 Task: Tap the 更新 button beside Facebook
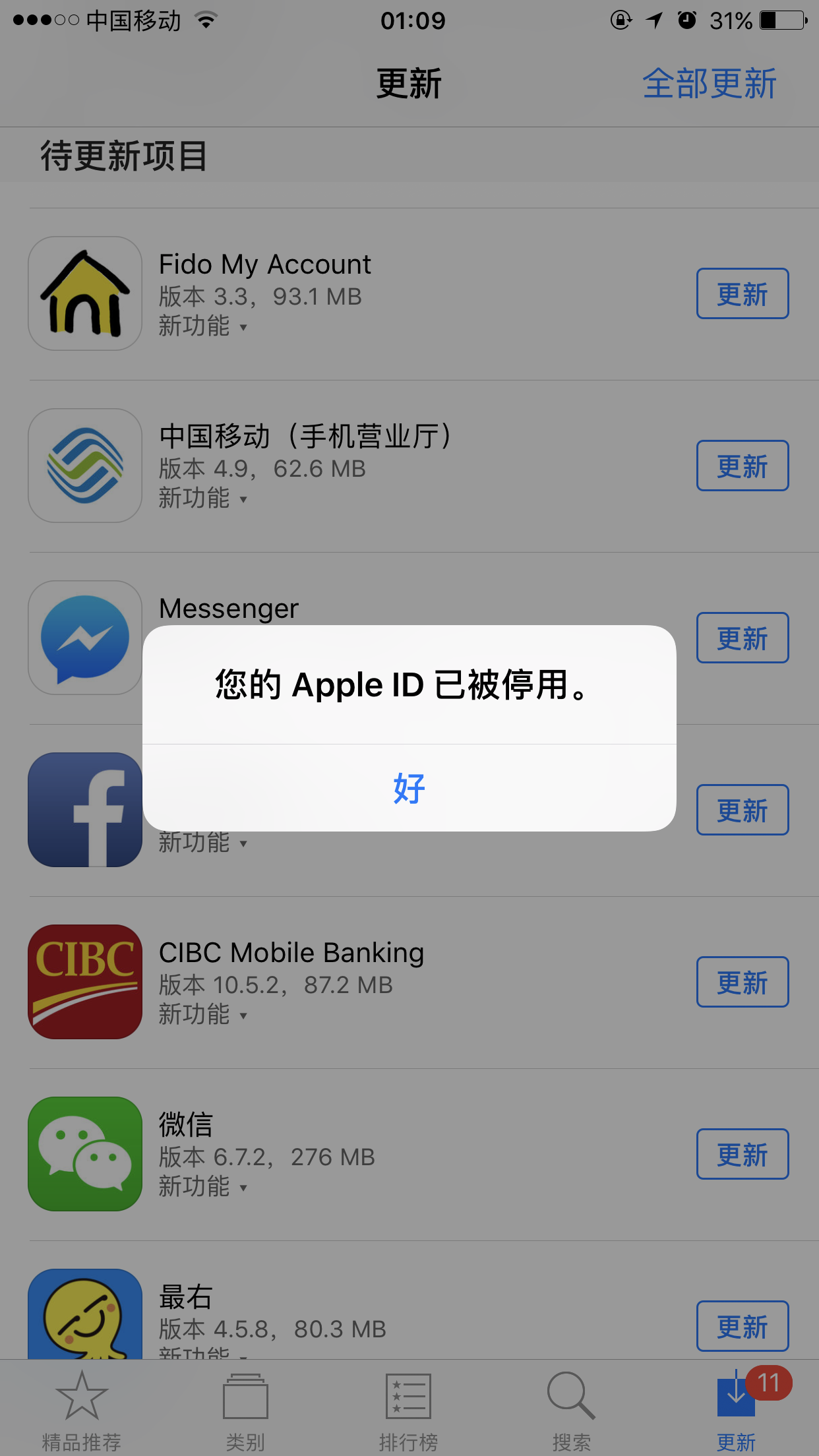point(743,810)
